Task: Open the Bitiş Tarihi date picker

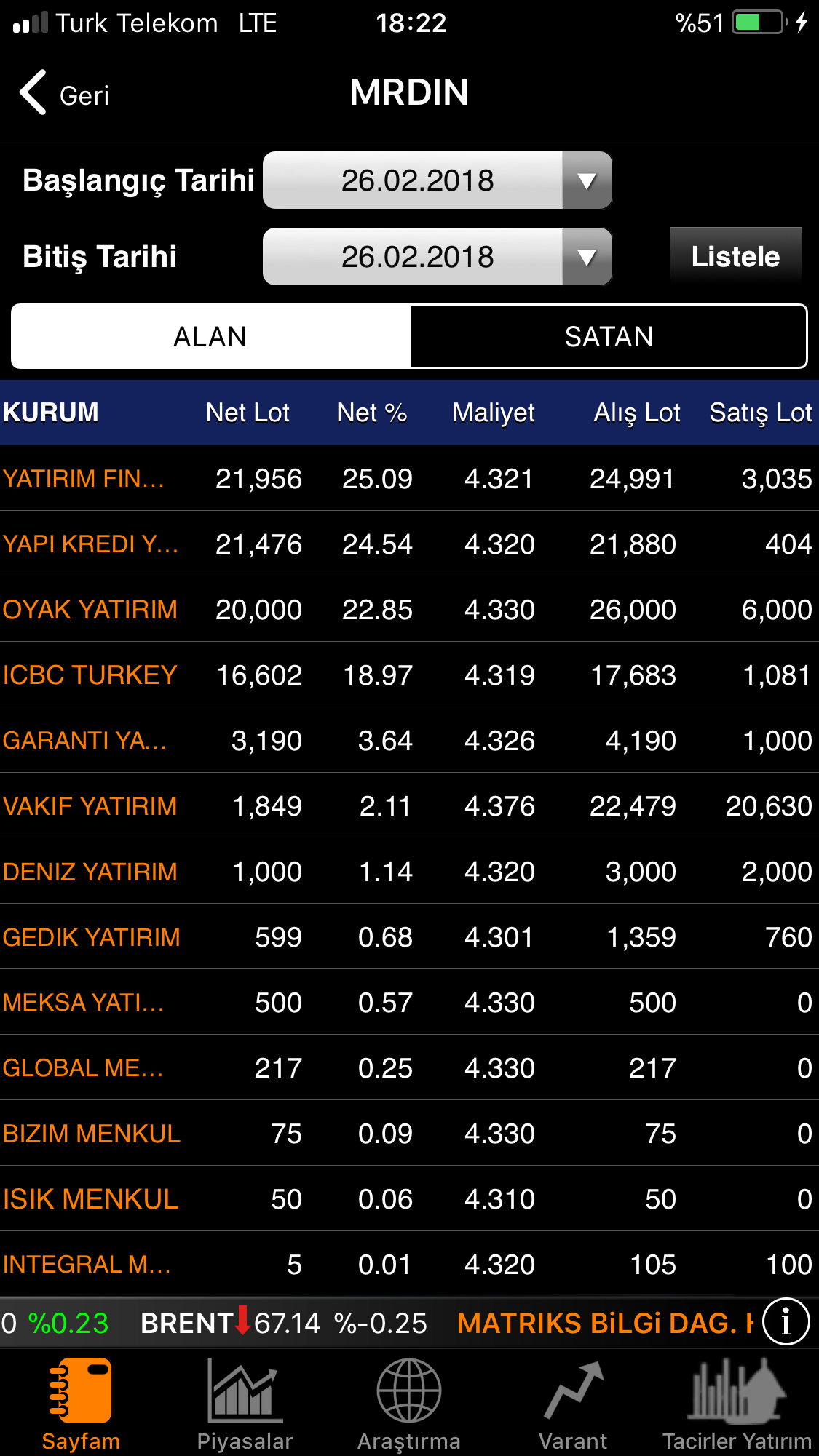Action: pos(437,257)
